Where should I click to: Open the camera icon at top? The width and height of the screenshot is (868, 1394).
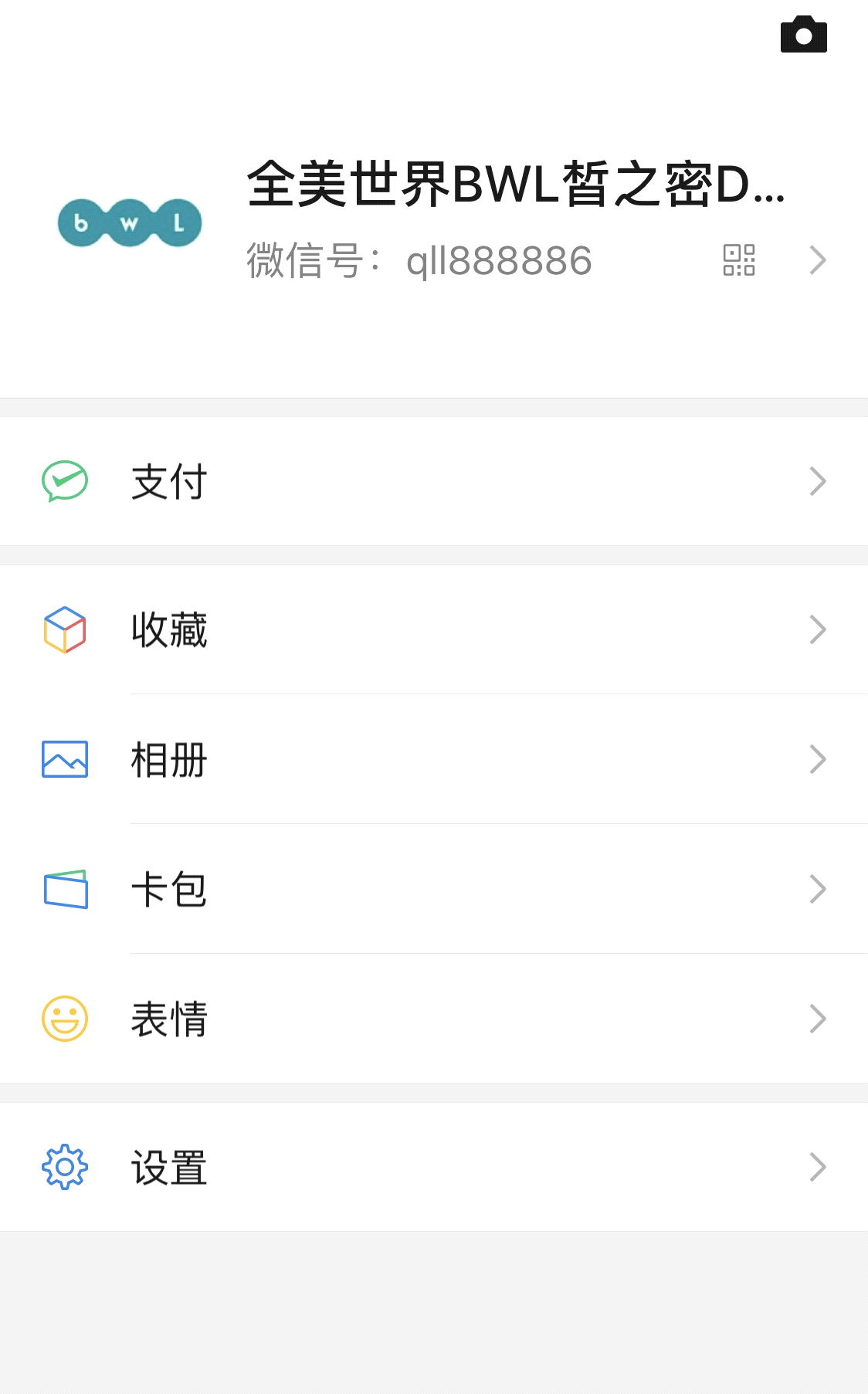803,35
